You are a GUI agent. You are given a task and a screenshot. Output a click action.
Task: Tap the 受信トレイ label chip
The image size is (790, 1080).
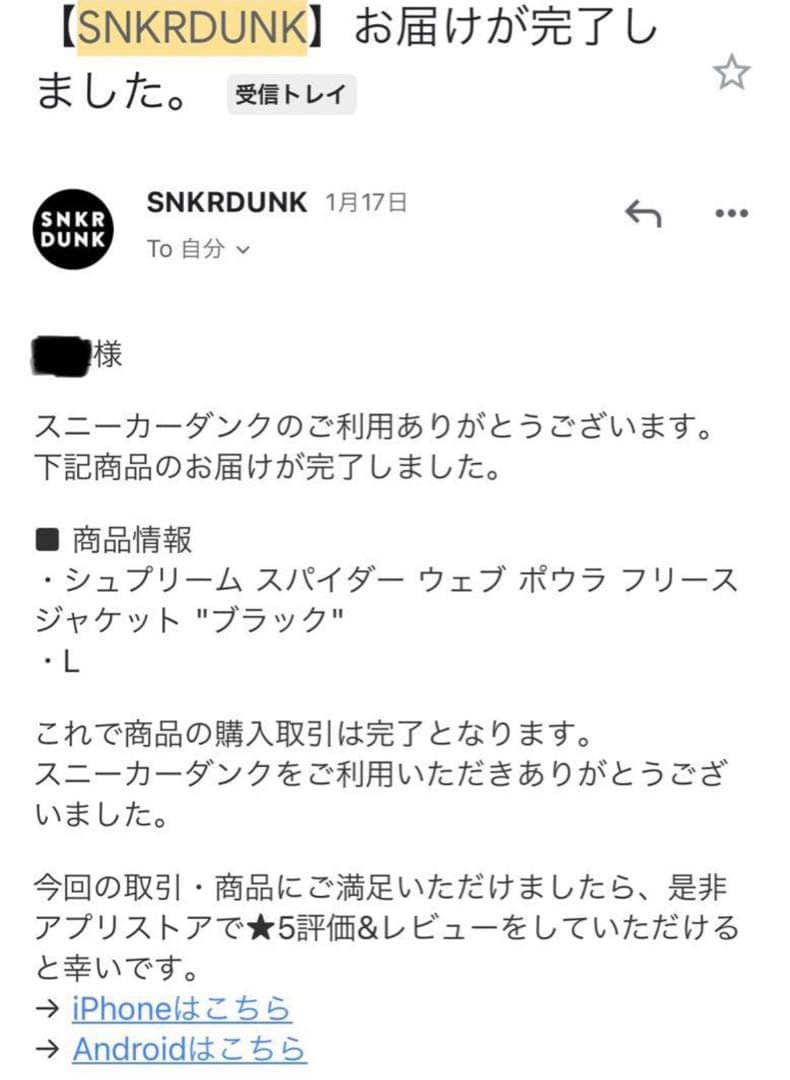(x=290, y=96)
